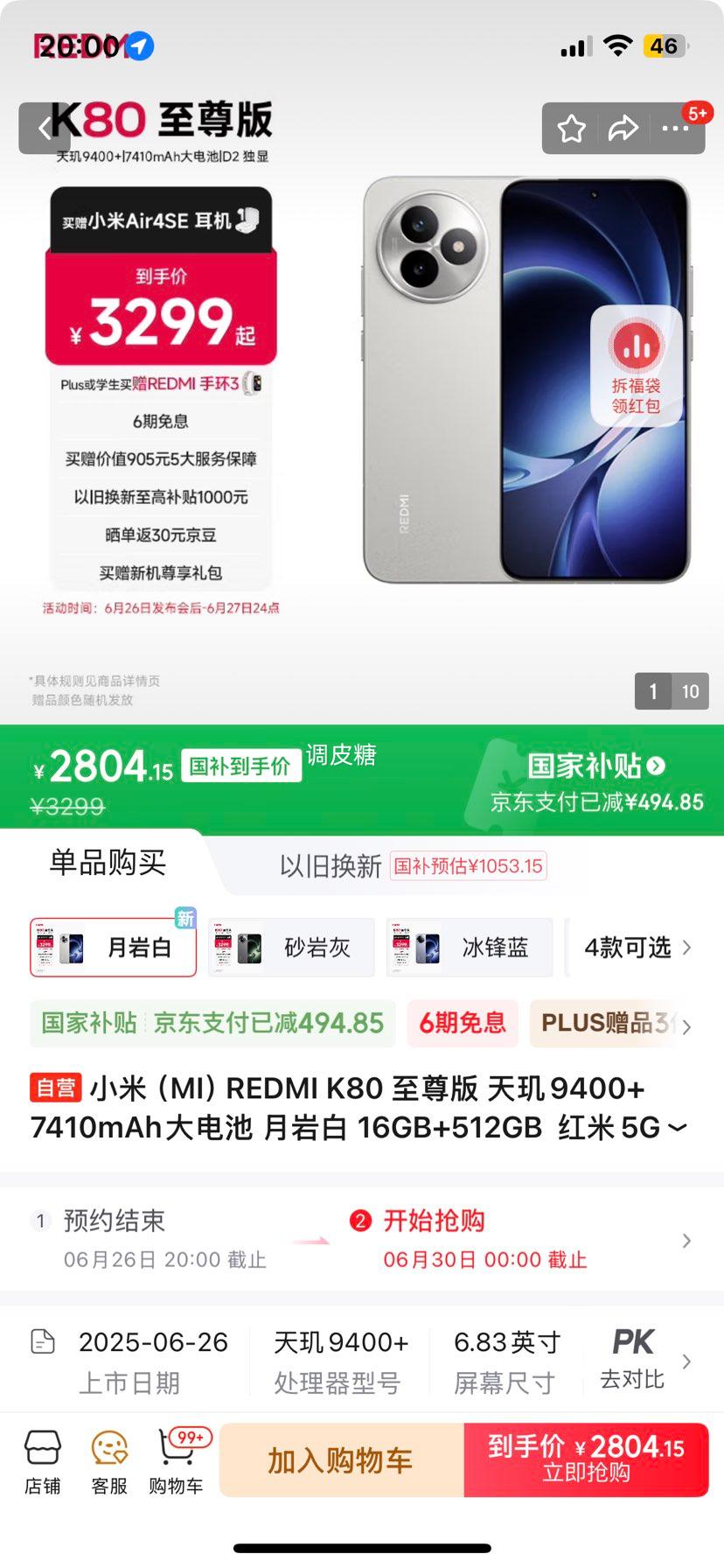Tap 立即抢购 to buy now
The image size is (724, 1568).
(x=585, y=1459)
